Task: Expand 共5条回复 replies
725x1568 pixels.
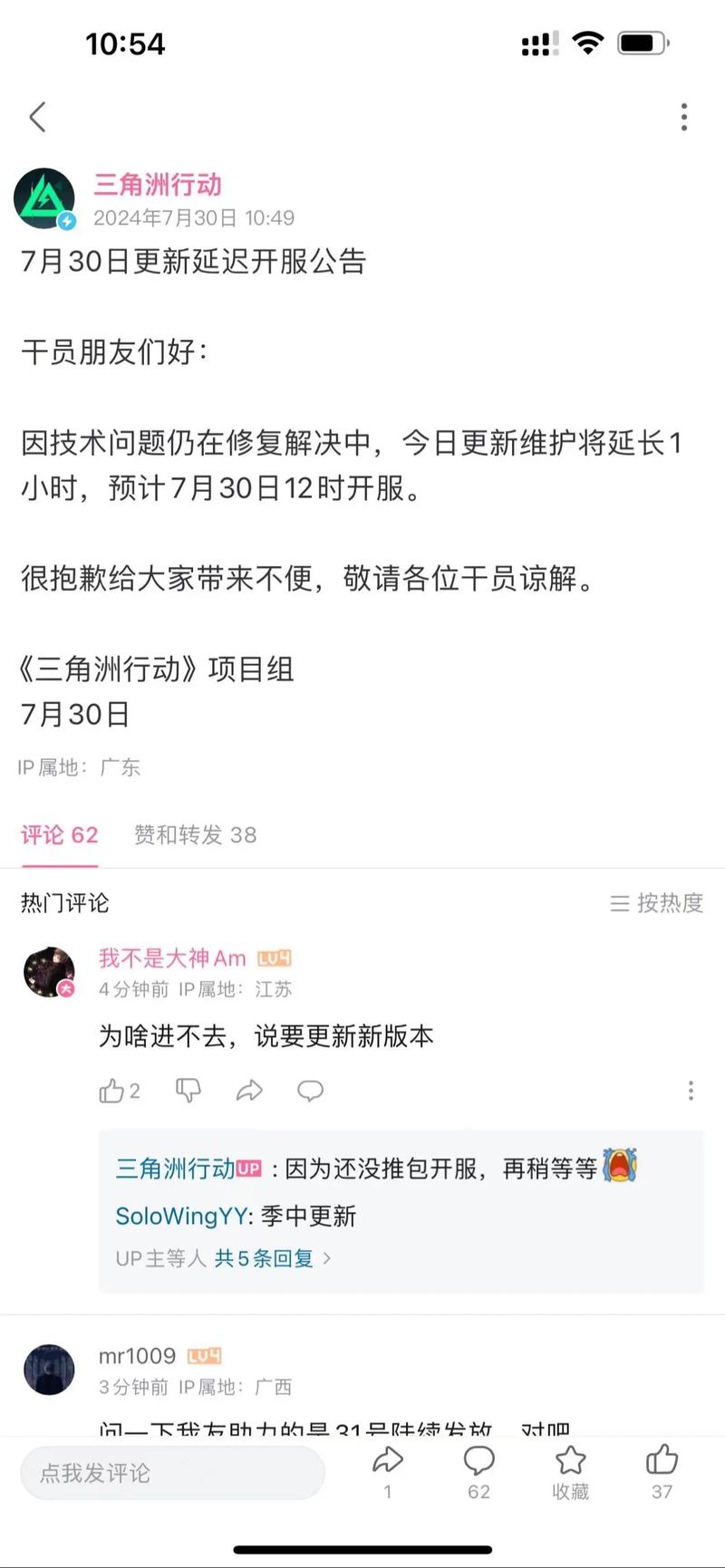Action: [272, 1258]
